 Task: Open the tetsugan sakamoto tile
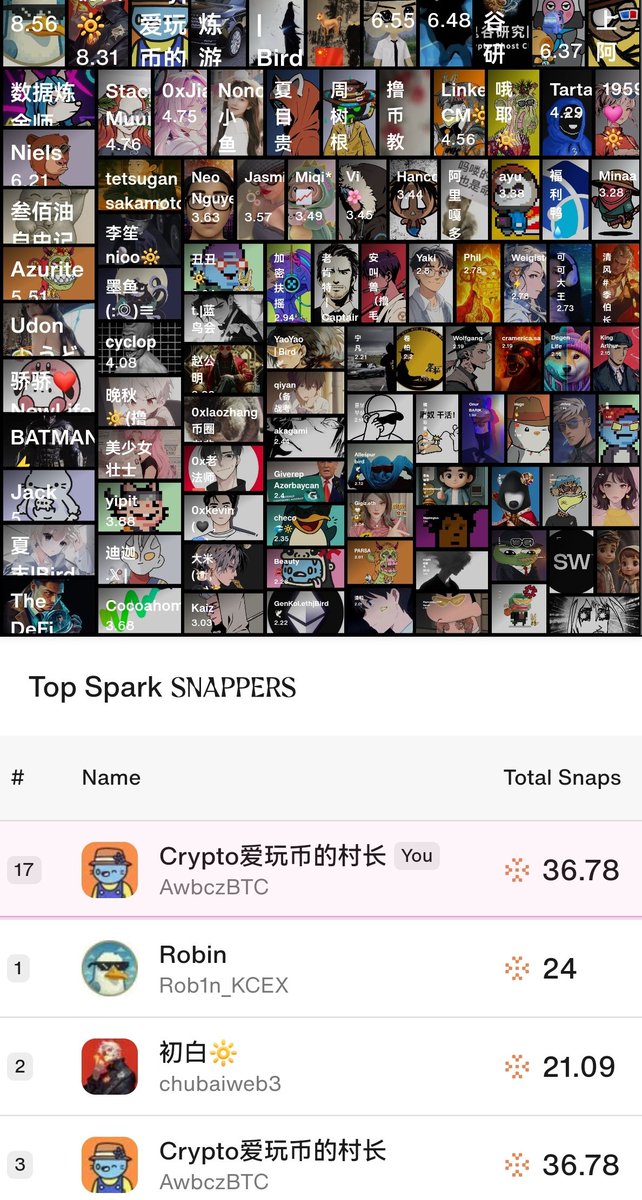point(140,190)
